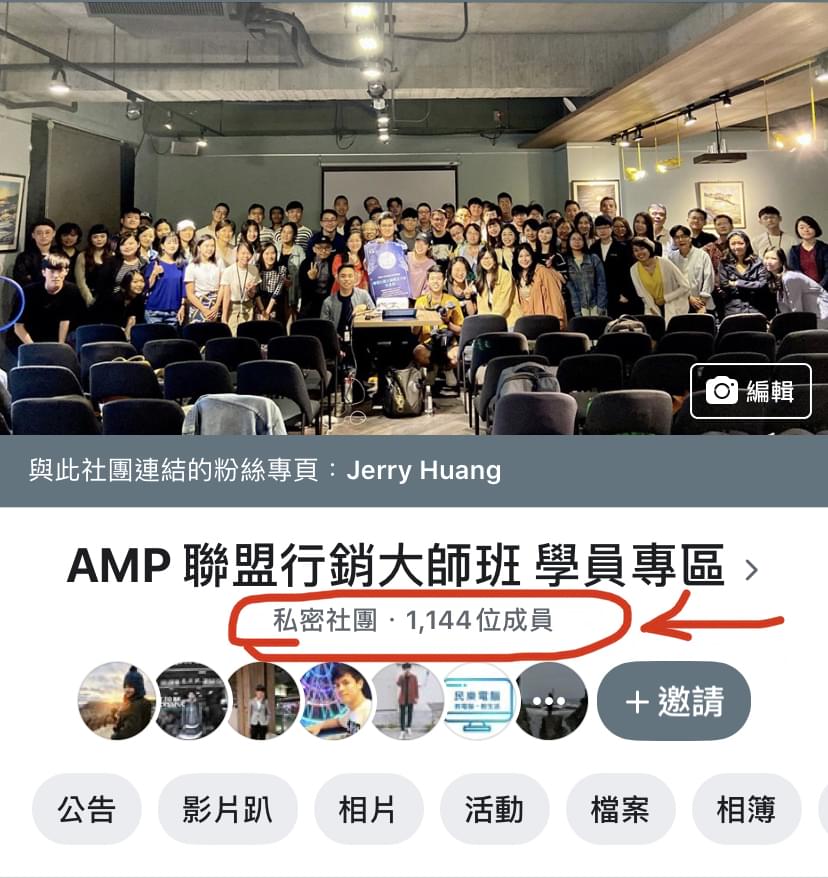
Task: Open the 公告 chip
Action: click(x=86, y=809)
